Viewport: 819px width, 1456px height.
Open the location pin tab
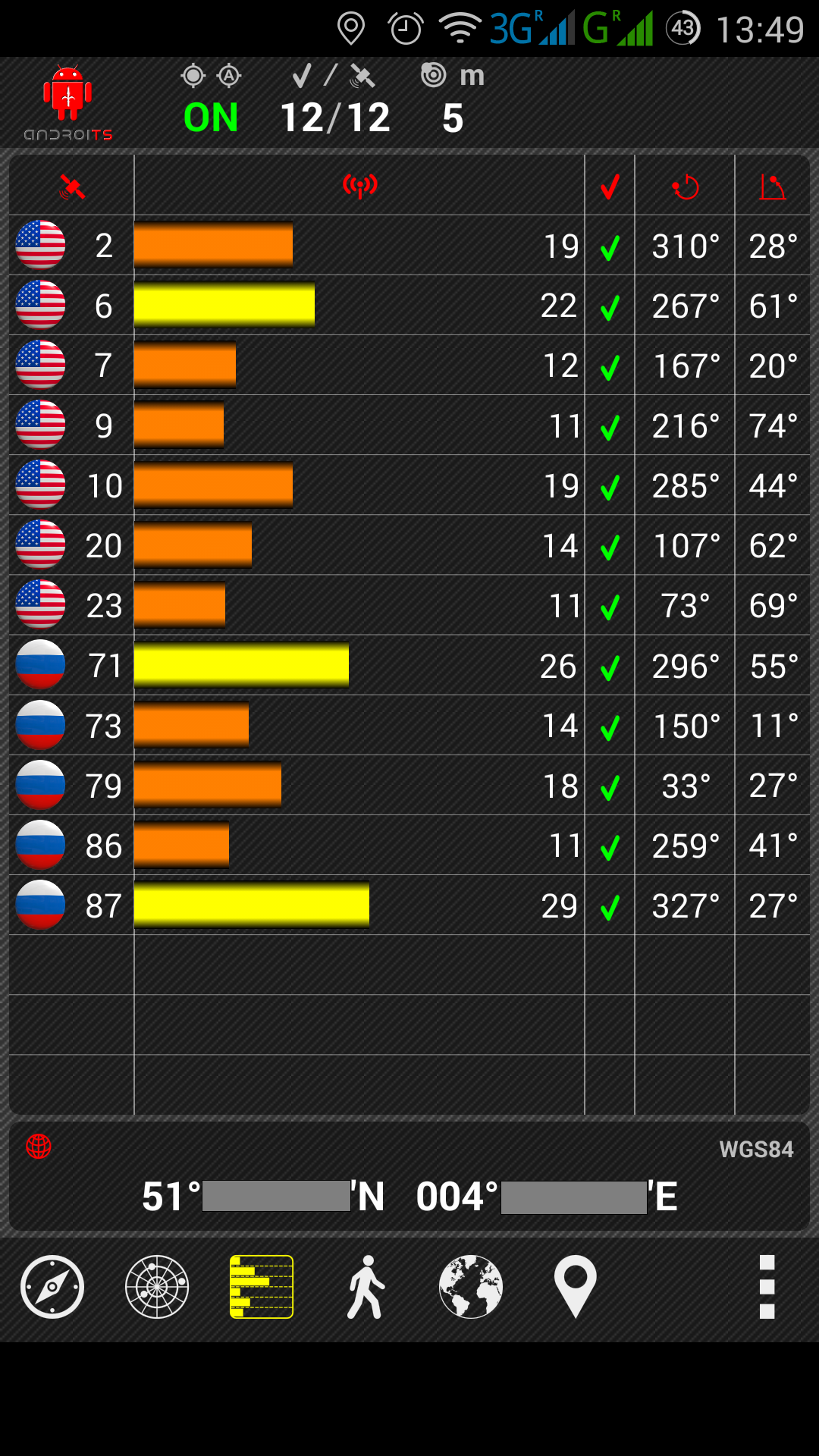click(576, 1287)
